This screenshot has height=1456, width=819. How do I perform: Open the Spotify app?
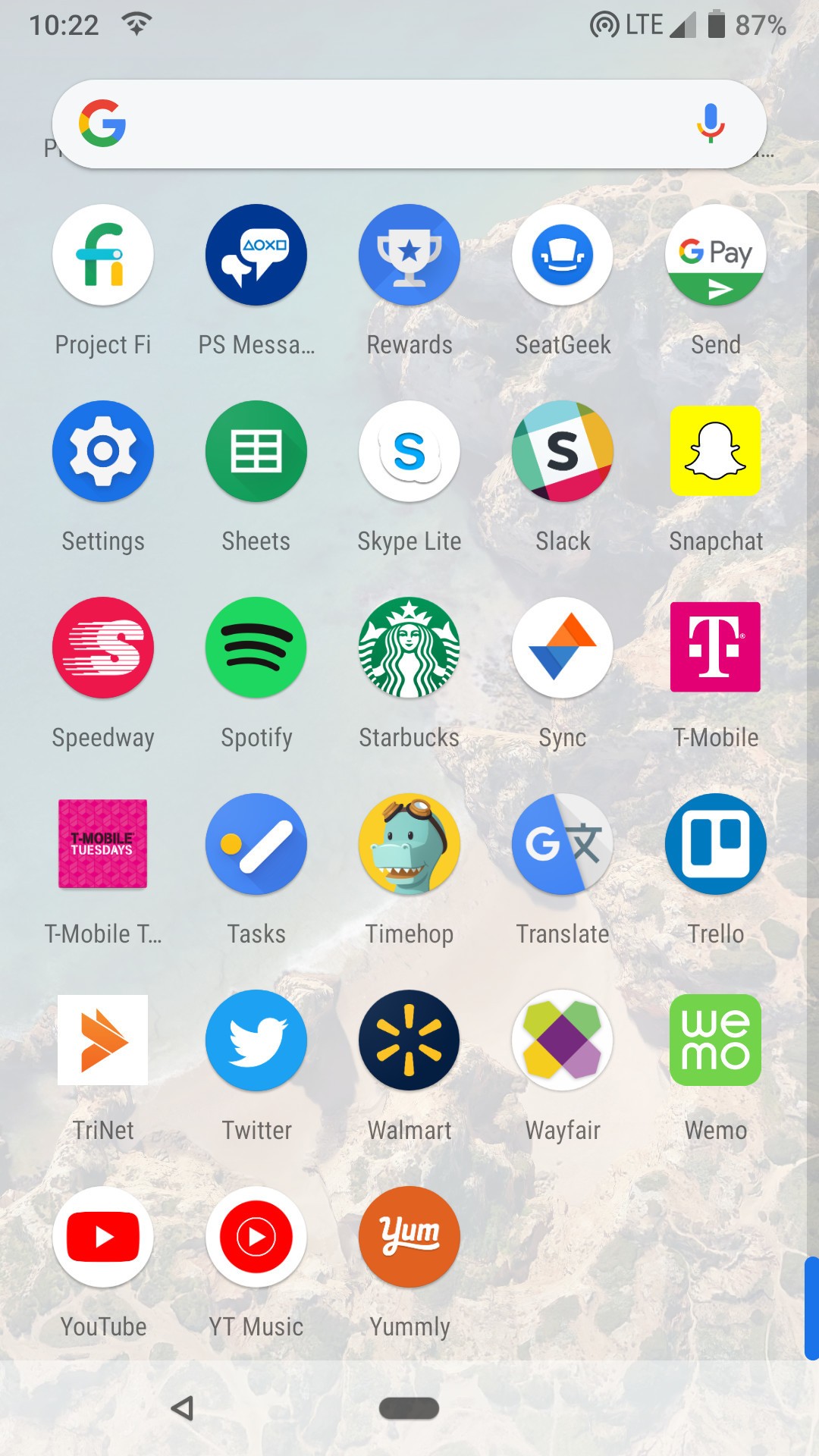pos(256,647)
